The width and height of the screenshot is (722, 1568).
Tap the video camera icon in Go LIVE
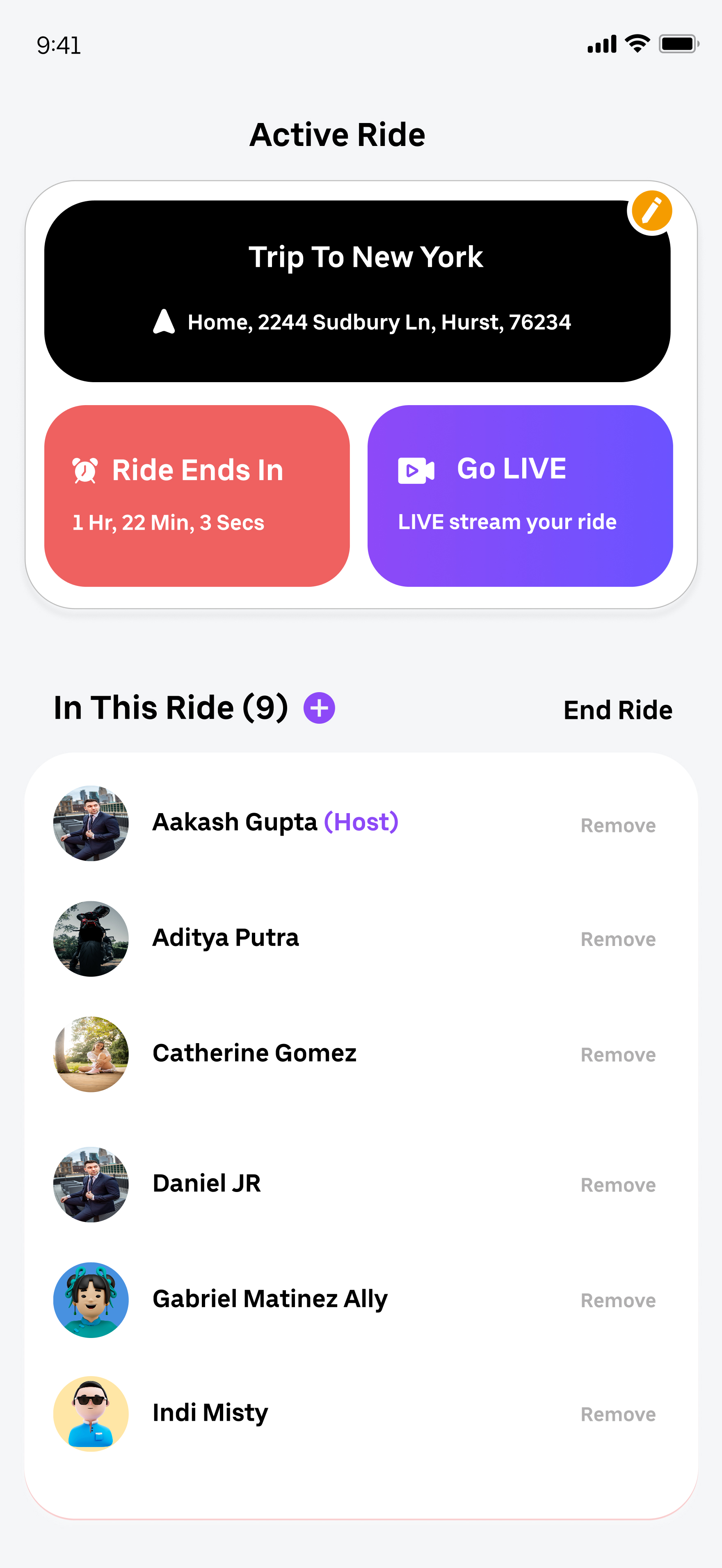(416, 469)
